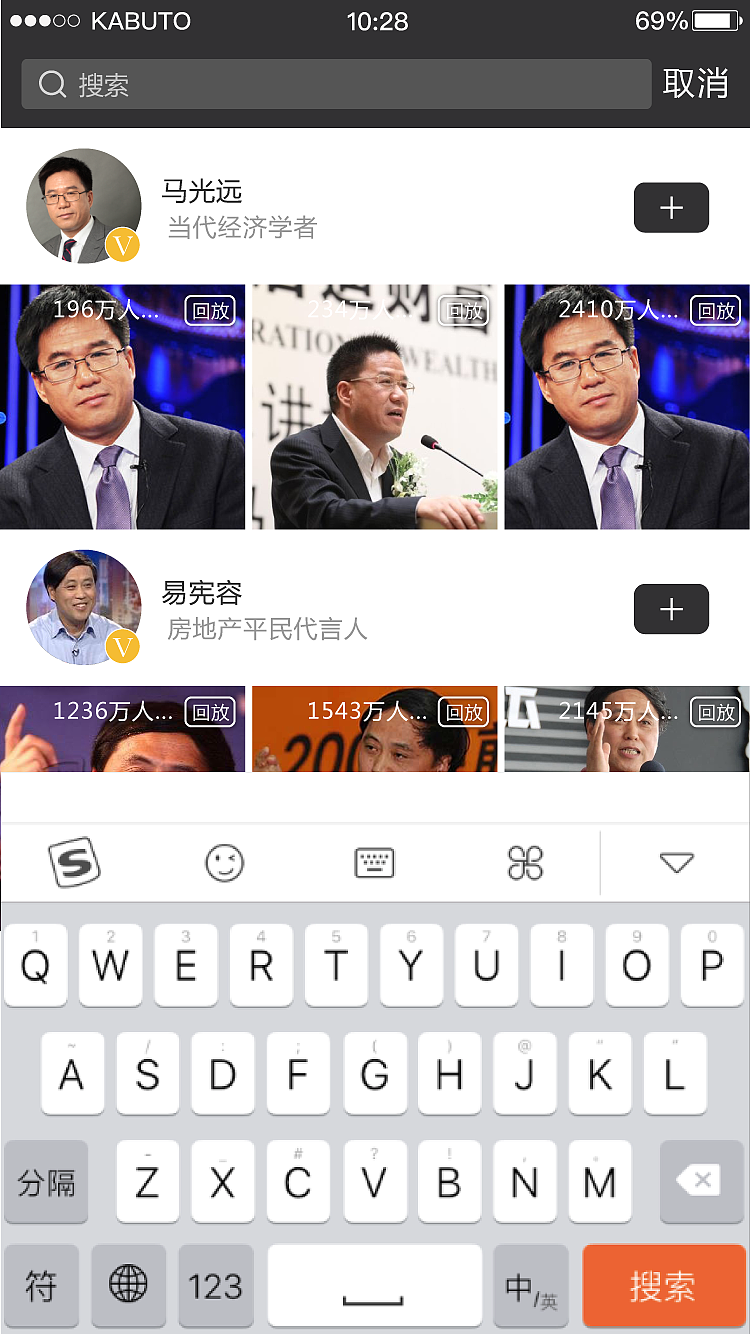Collapse the keyboard with the down chevron
This screenshot has width=750, height=1334.
[674, 862]
